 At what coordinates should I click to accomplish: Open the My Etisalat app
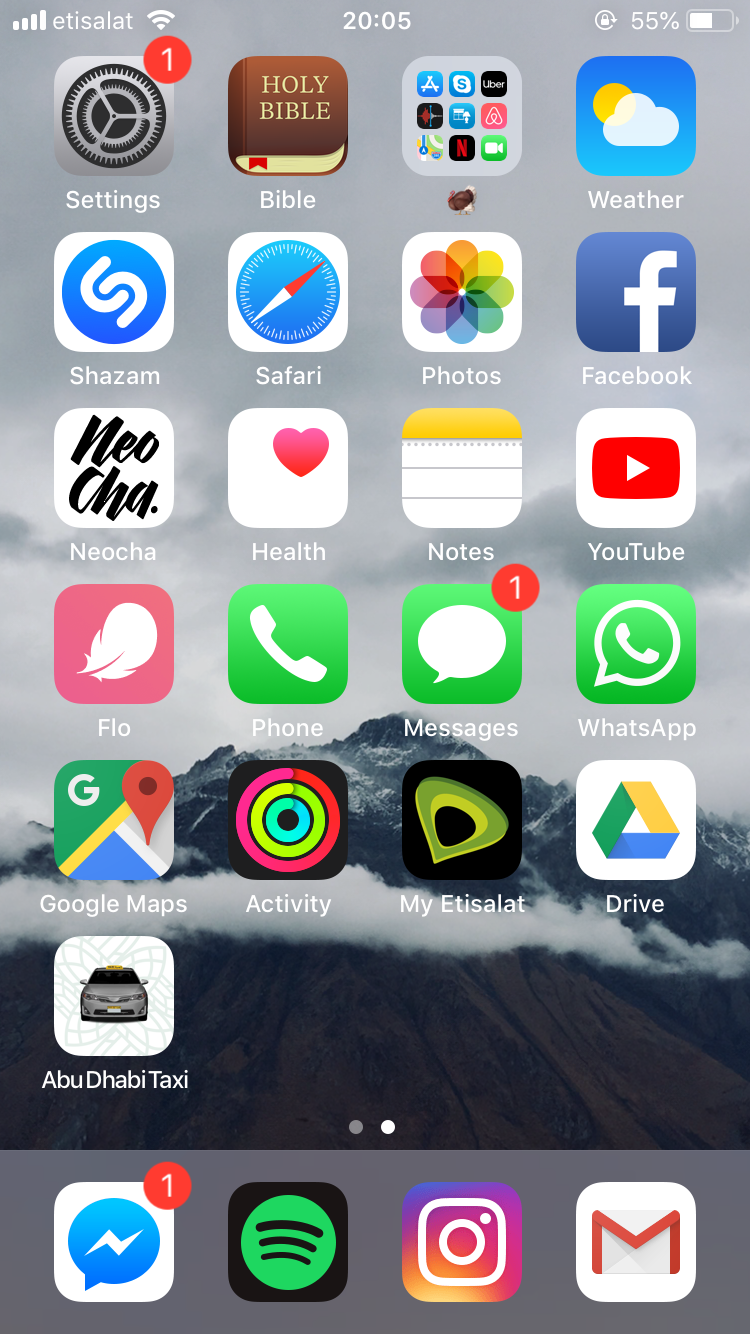click(x=462, y=820)
